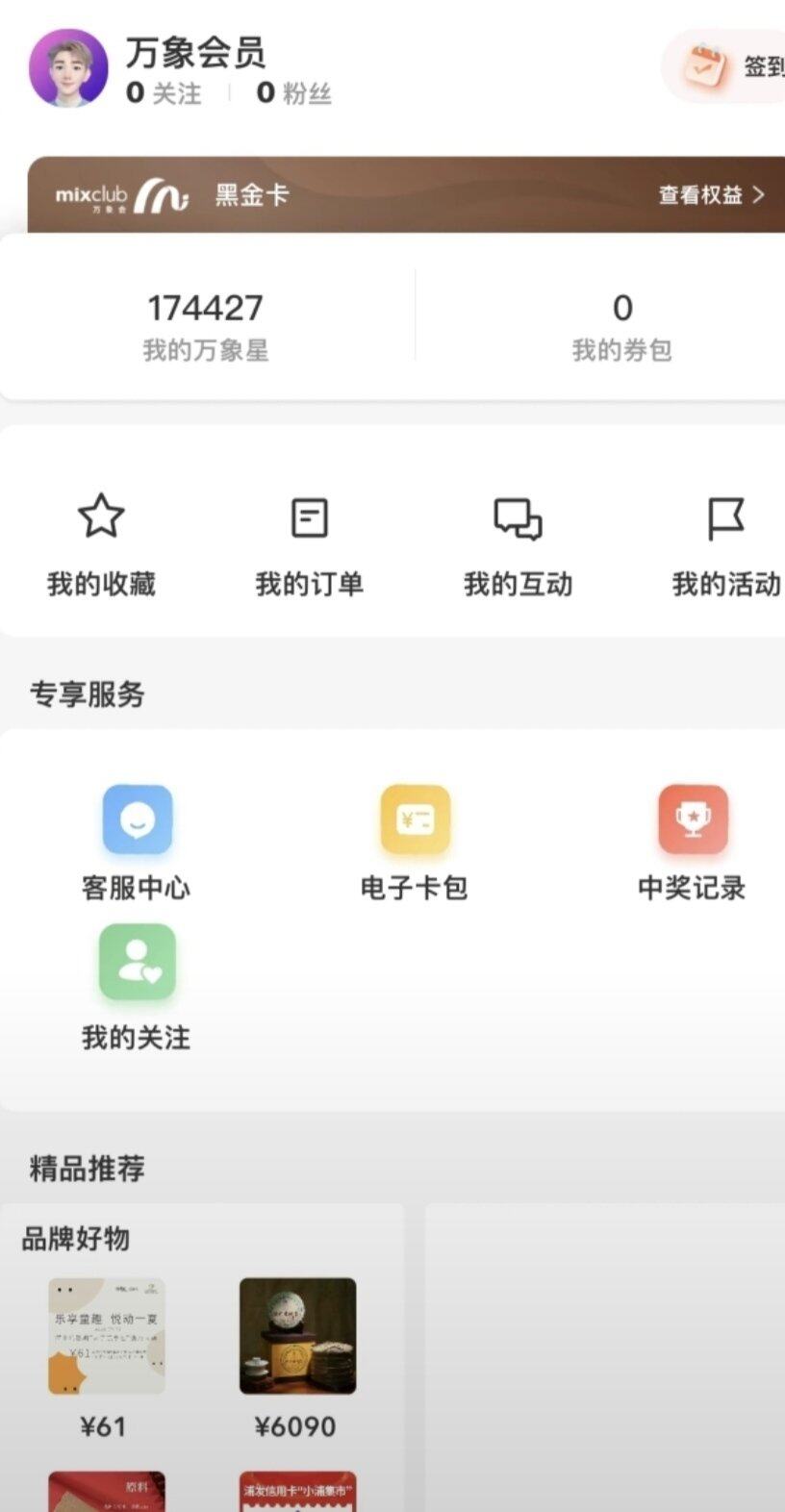Open 客服中心 customer service
The image size is (785, 1512).
point(137,842)
